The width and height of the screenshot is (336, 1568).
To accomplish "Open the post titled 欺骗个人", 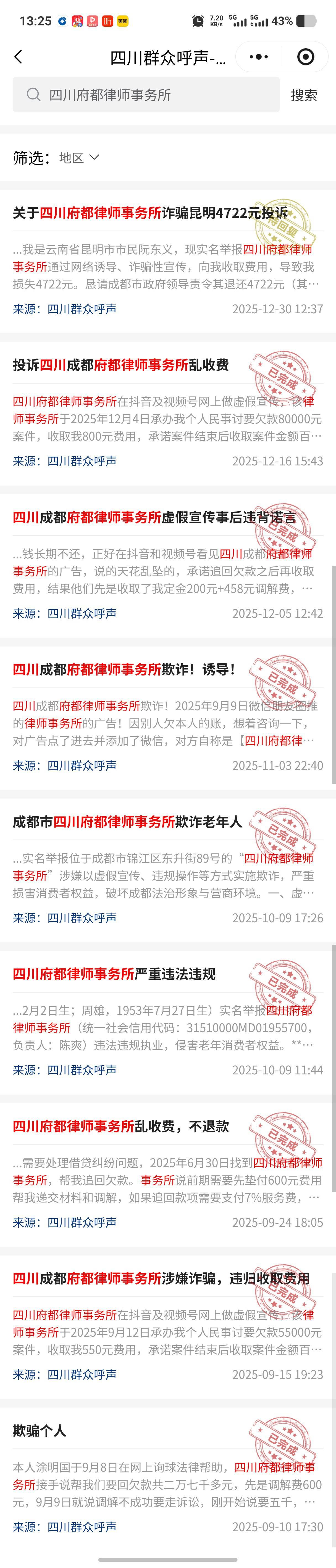I will coord(40,1431).
